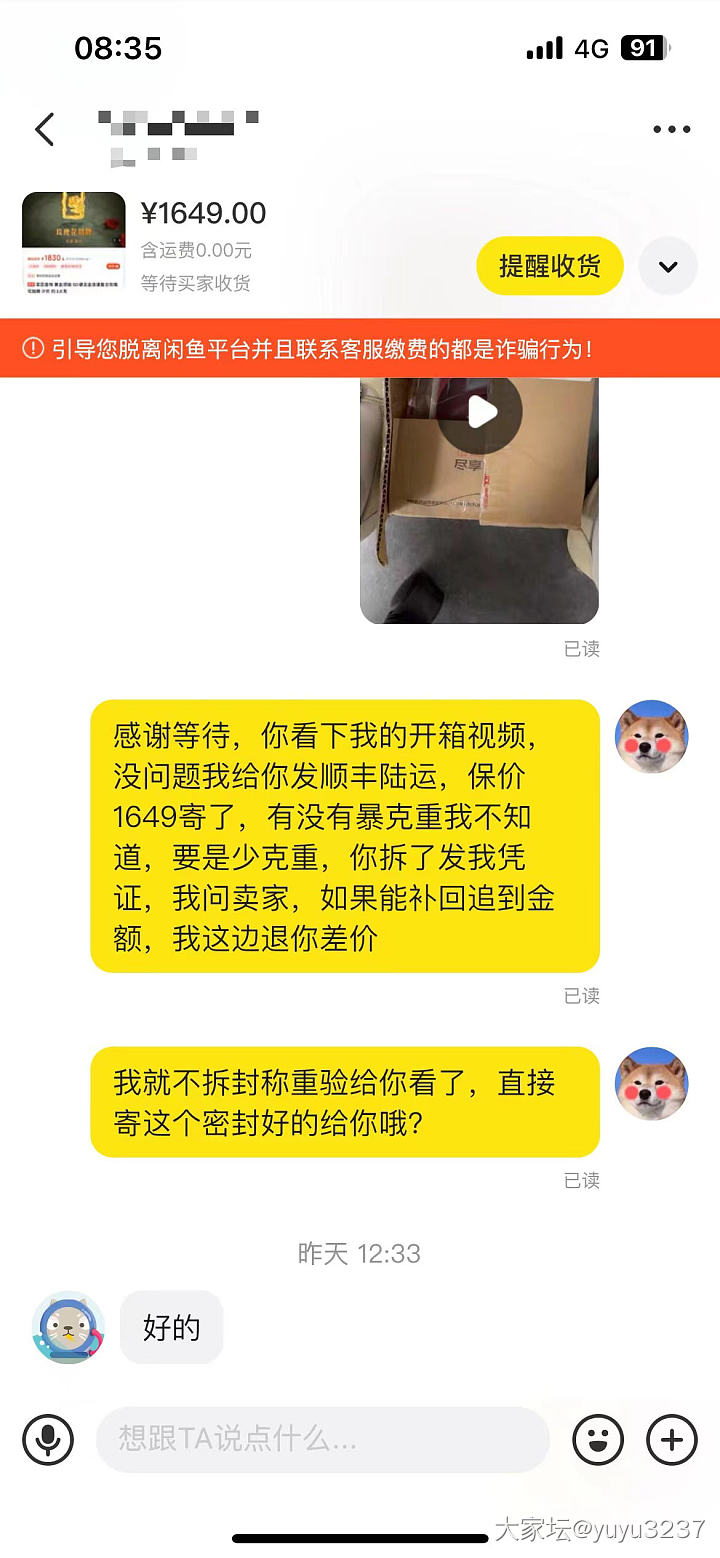Open the three-dot overflow menu
This screenshot has width=720, height=1558.
point(671,130)
